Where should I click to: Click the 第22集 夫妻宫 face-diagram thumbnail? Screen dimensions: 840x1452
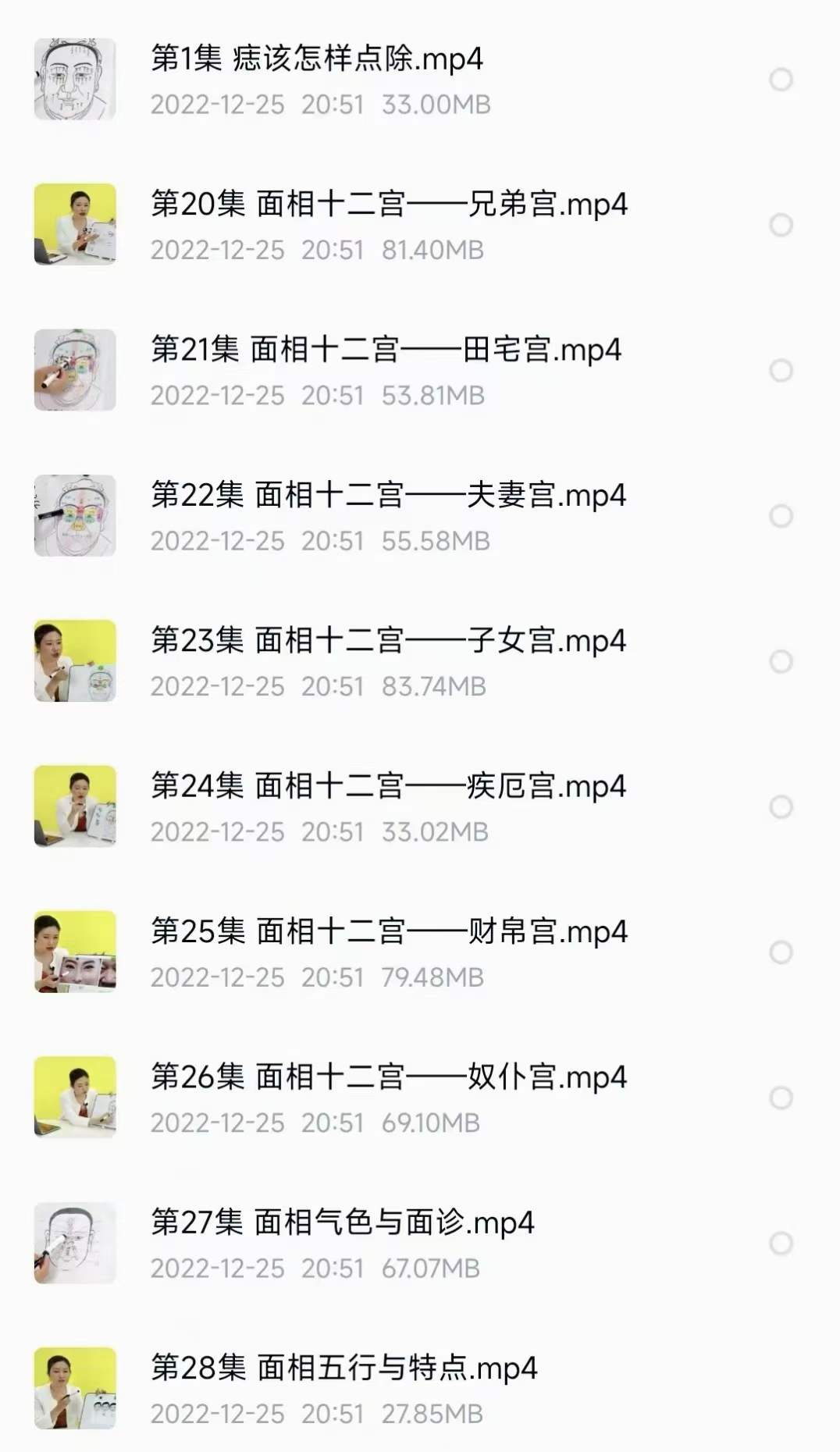click(x=74, y=514)
